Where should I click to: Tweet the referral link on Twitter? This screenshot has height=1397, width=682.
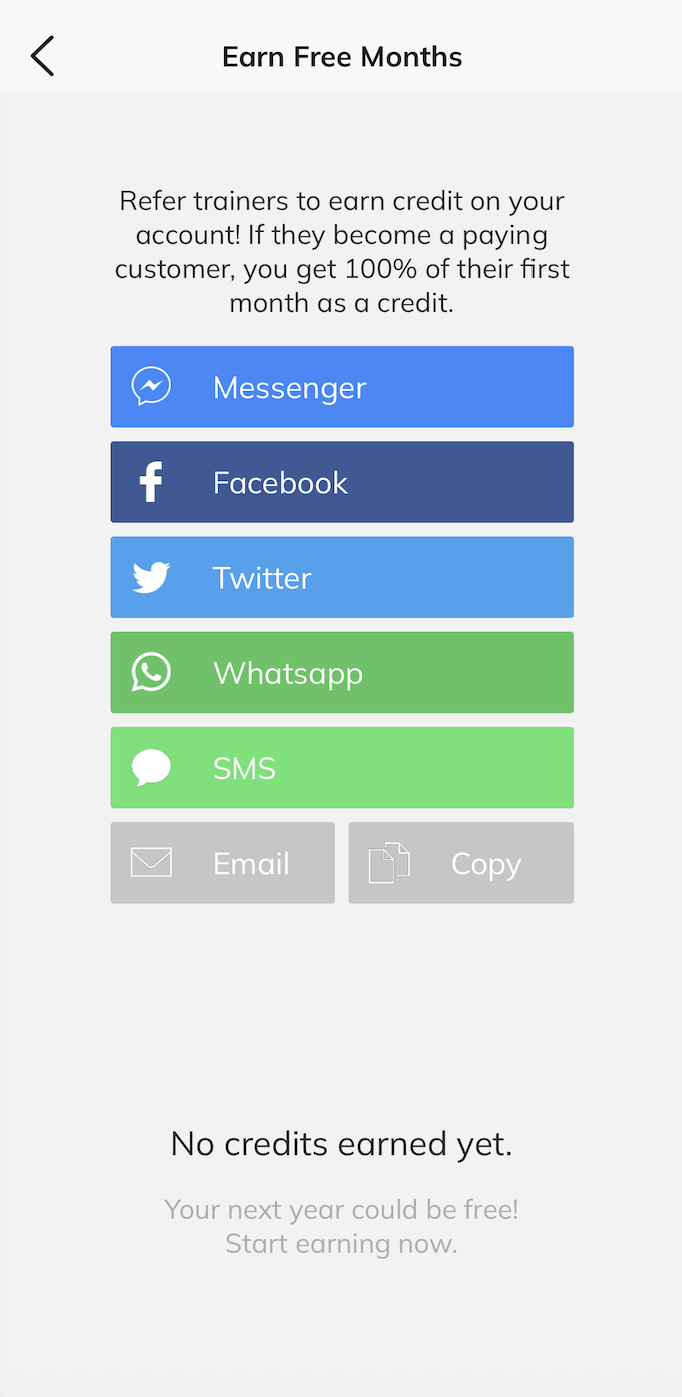click(342, 577)
